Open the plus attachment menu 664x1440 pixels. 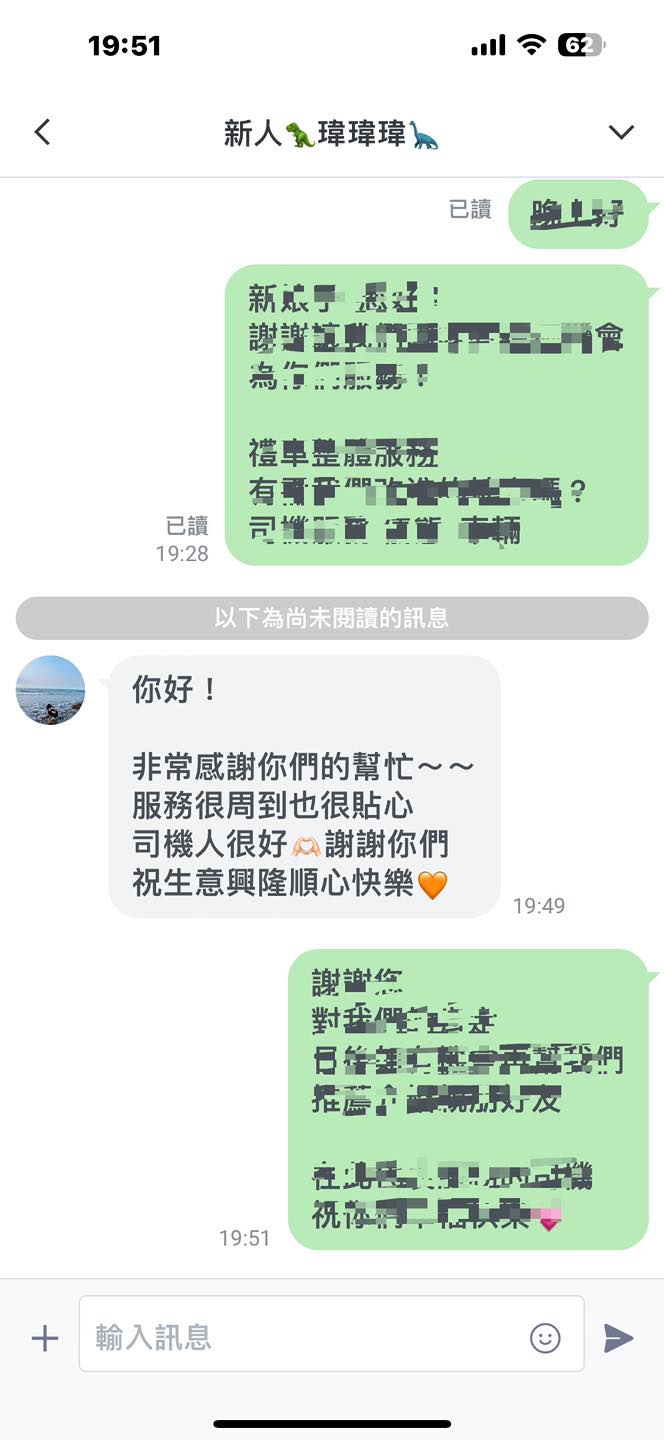[x=45, y=1338]
